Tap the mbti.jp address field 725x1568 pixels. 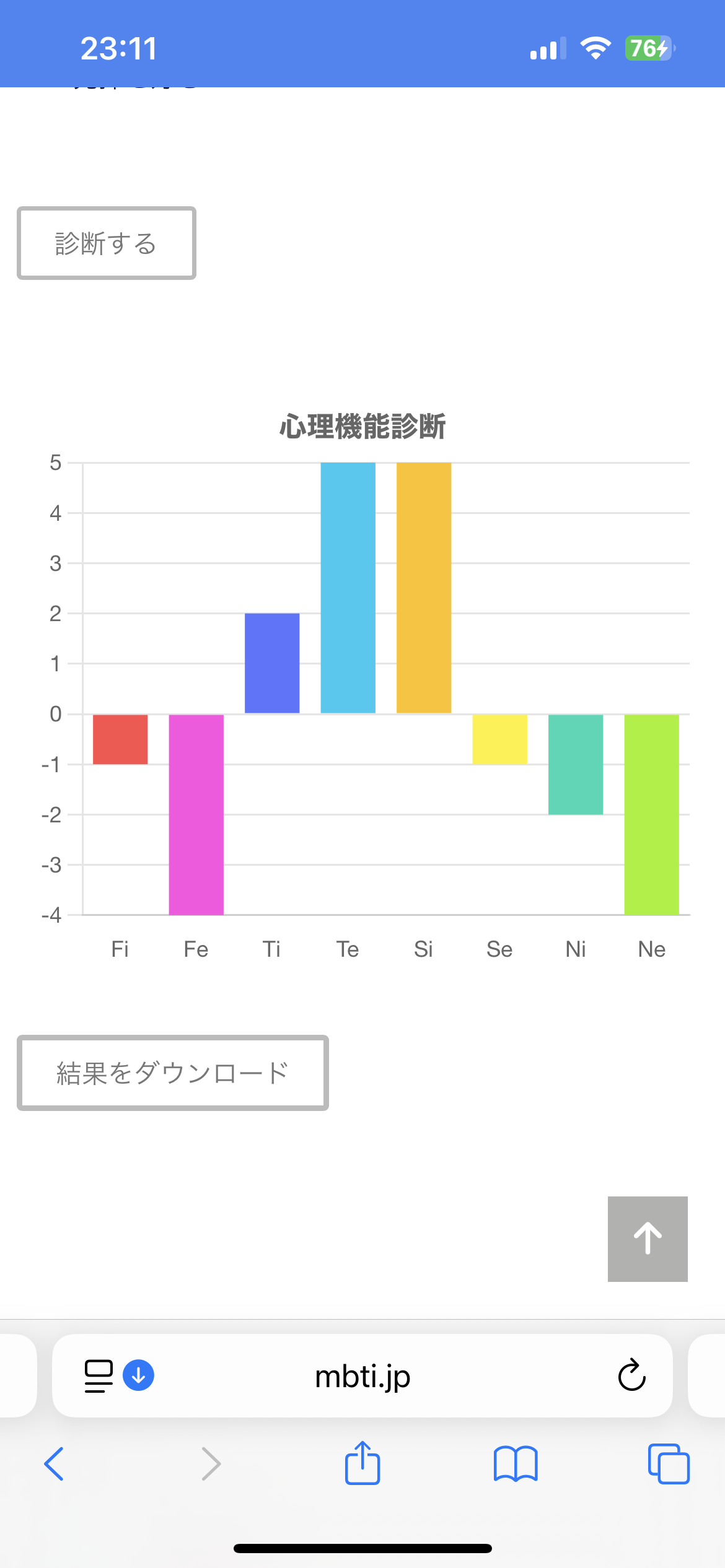[x=362, y=1375]
